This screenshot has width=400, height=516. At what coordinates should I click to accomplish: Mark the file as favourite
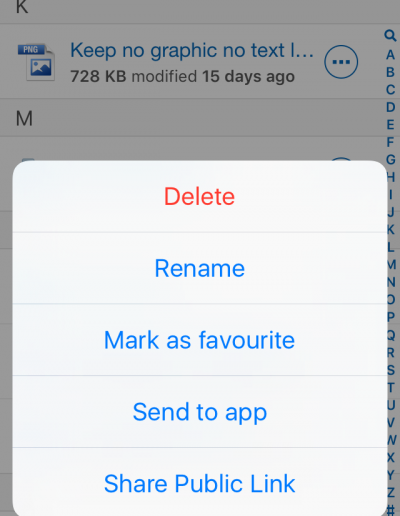tap(199, 340)
